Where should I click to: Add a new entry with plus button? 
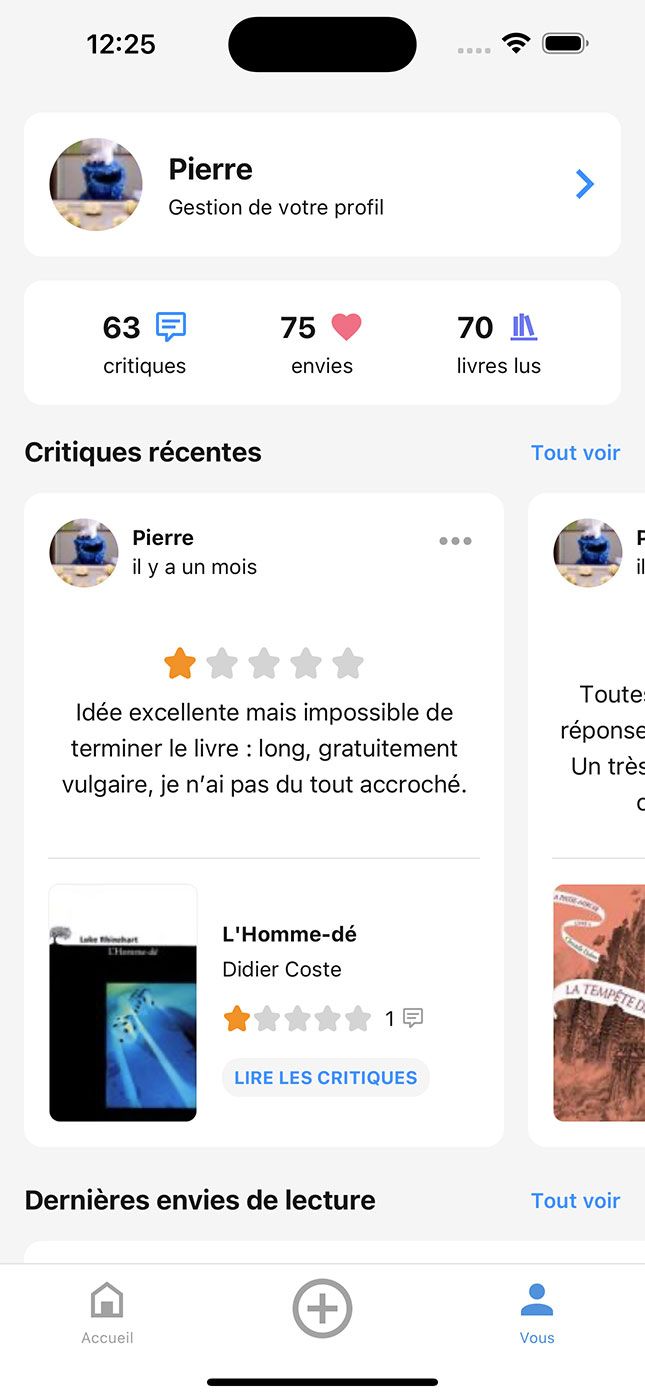click(322, 1308)
